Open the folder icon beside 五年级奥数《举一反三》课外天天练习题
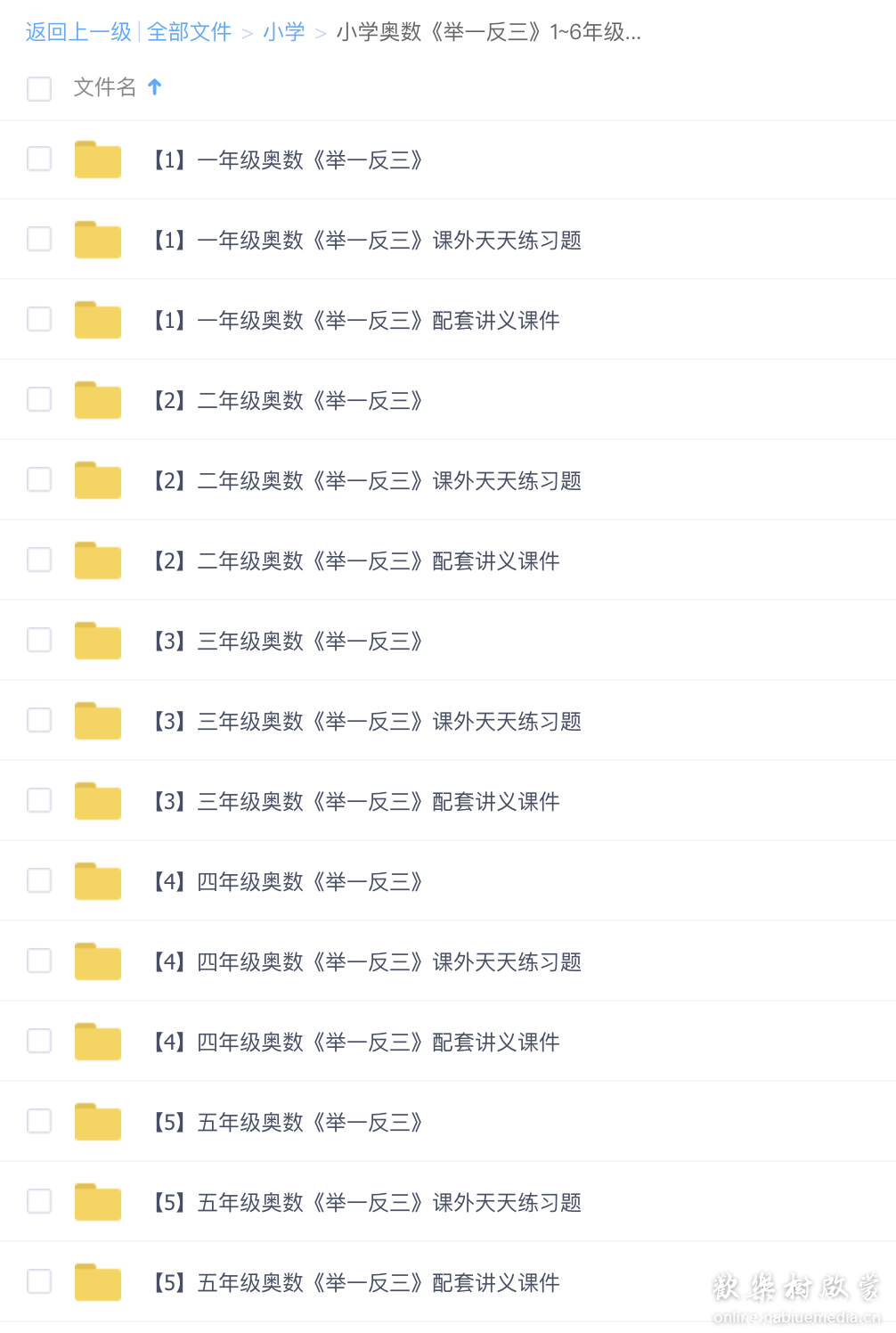 pos(97,1201)
